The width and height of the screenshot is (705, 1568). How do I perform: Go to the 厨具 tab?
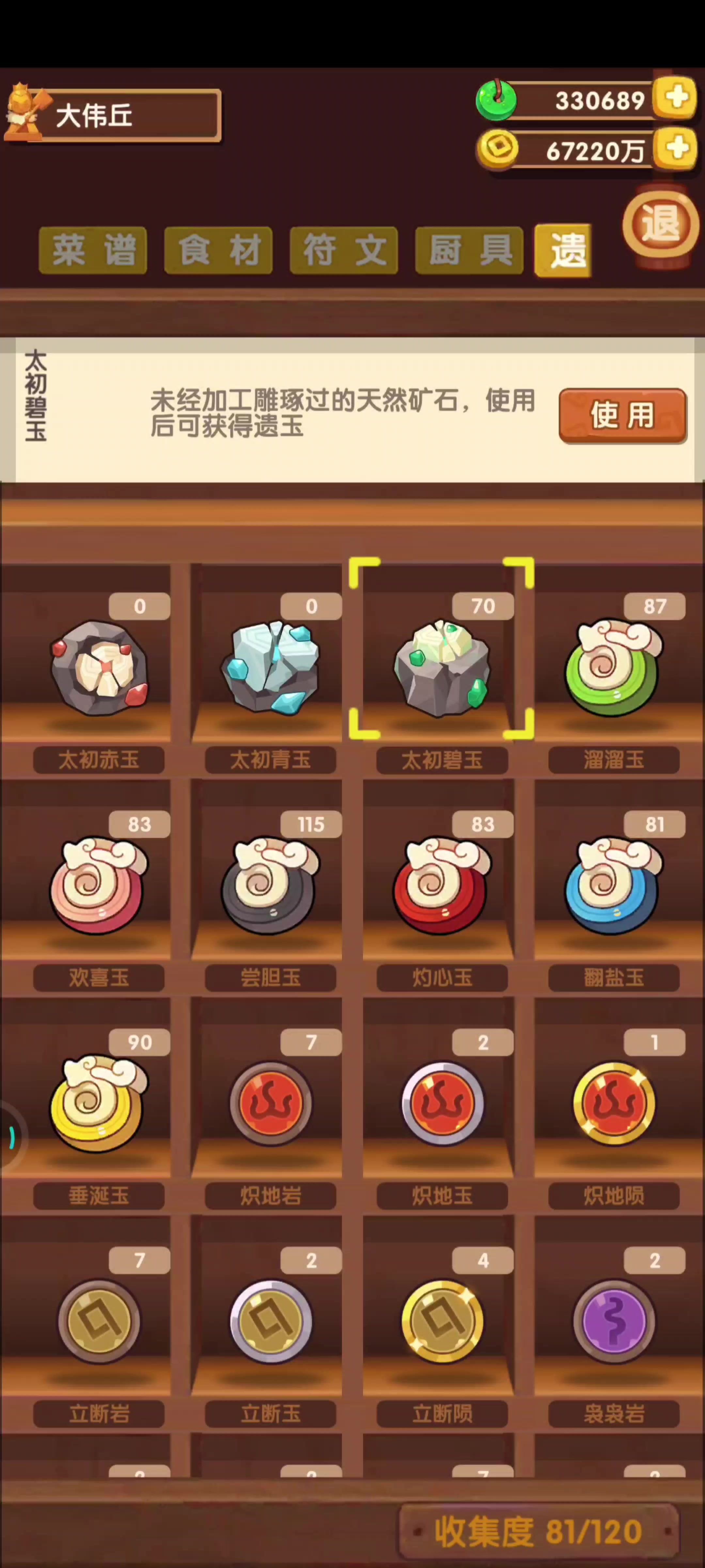469,250
